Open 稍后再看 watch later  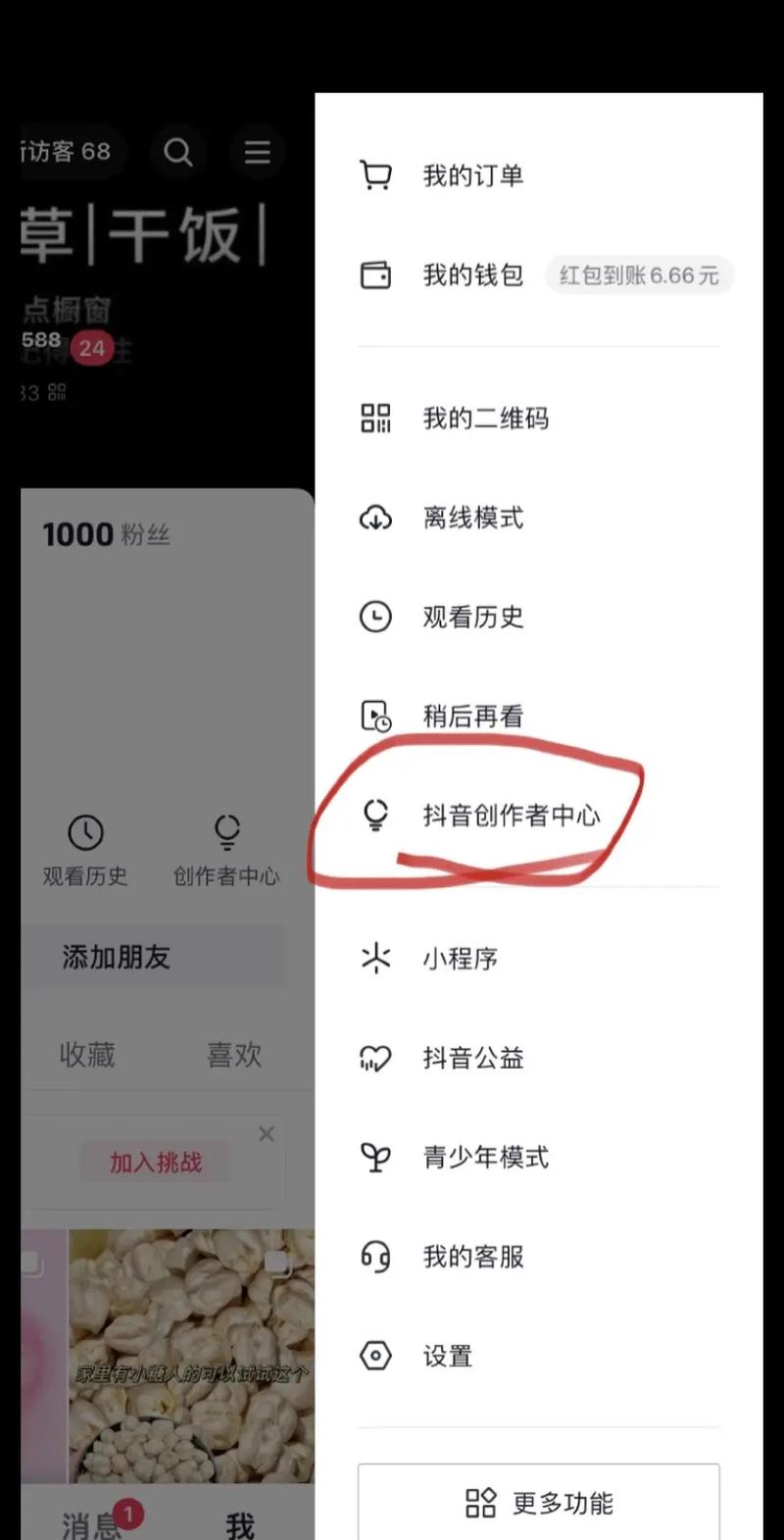click(375, 715)
